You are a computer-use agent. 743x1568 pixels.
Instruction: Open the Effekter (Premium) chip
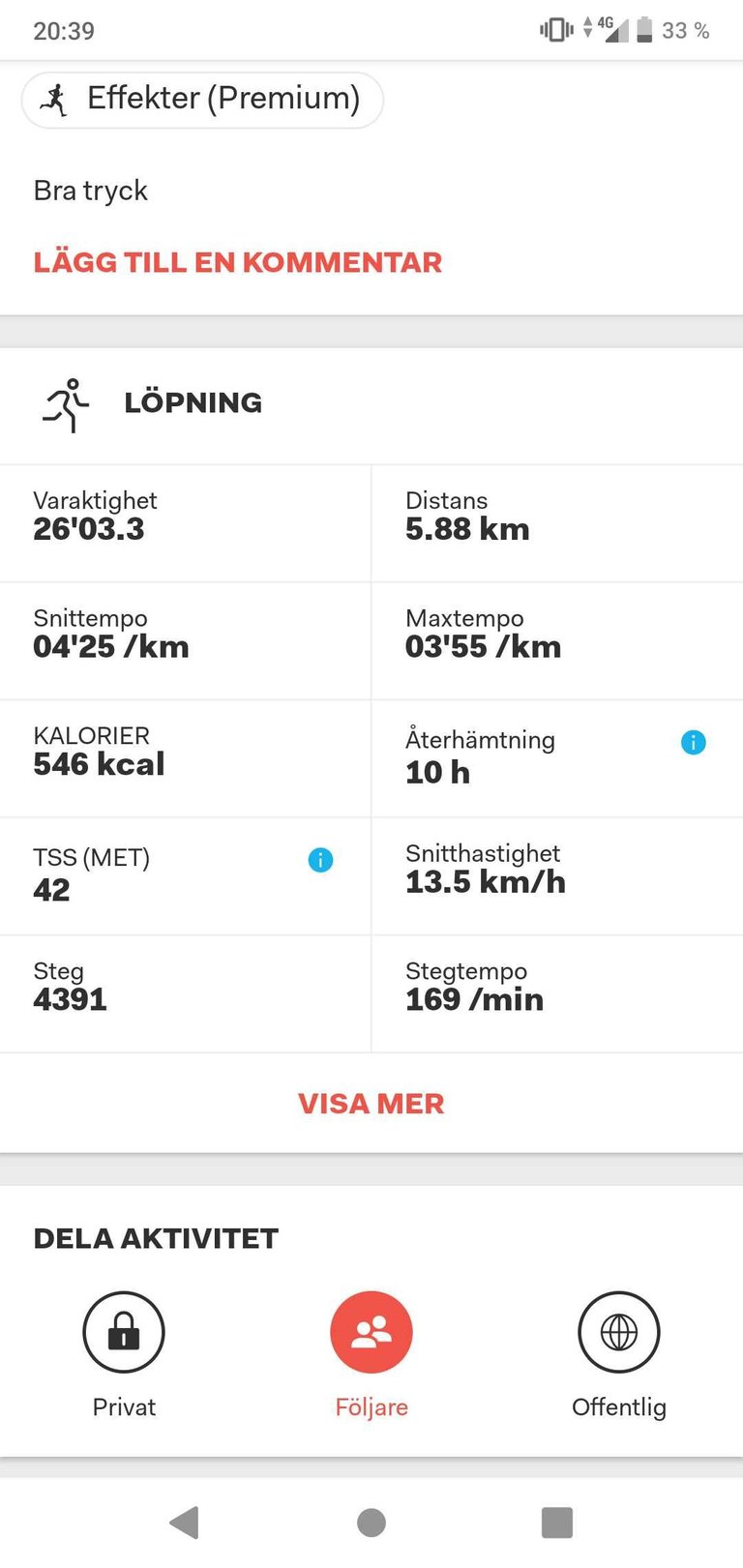coord(202,100)
